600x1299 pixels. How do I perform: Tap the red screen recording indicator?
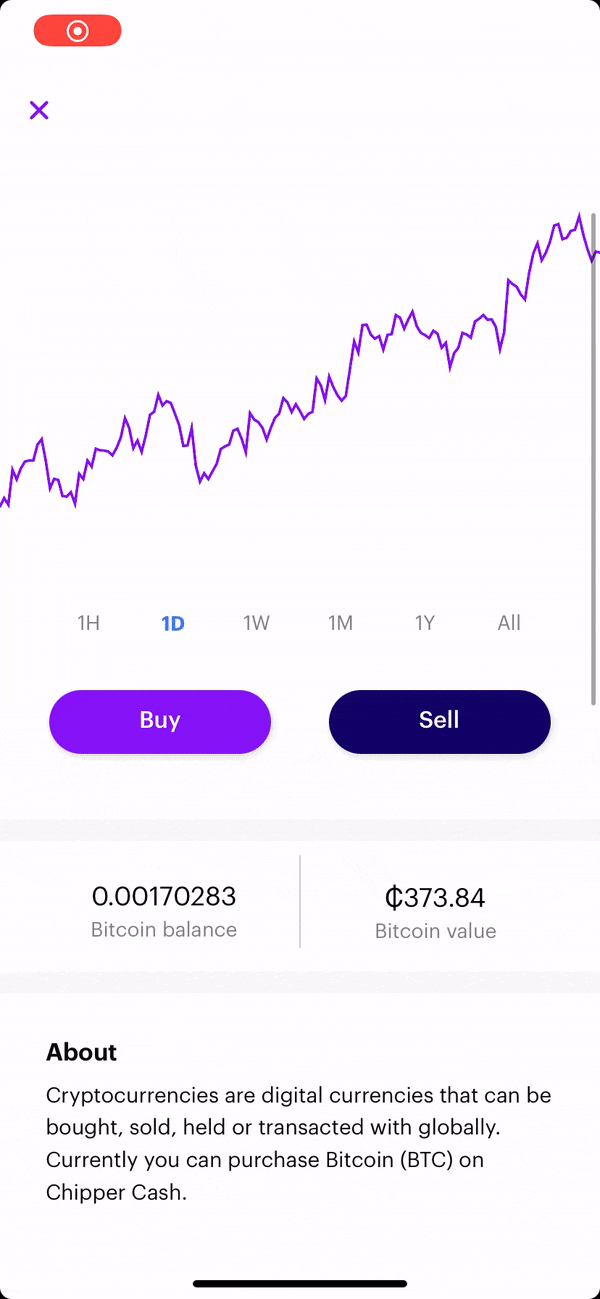click(x=77, y=31)
